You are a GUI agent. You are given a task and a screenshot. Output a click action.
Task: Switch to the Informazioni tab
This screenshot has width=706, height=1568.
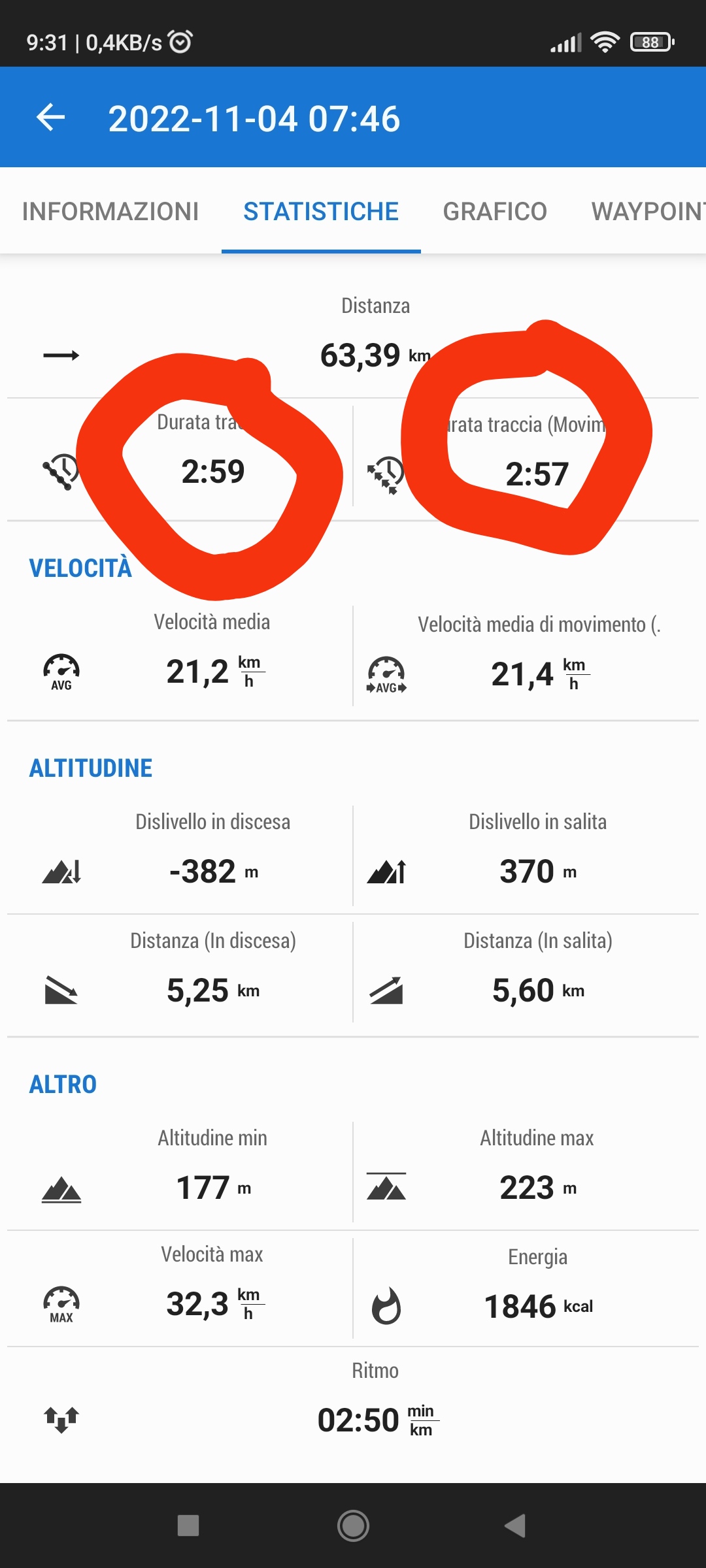pos(110,211)
